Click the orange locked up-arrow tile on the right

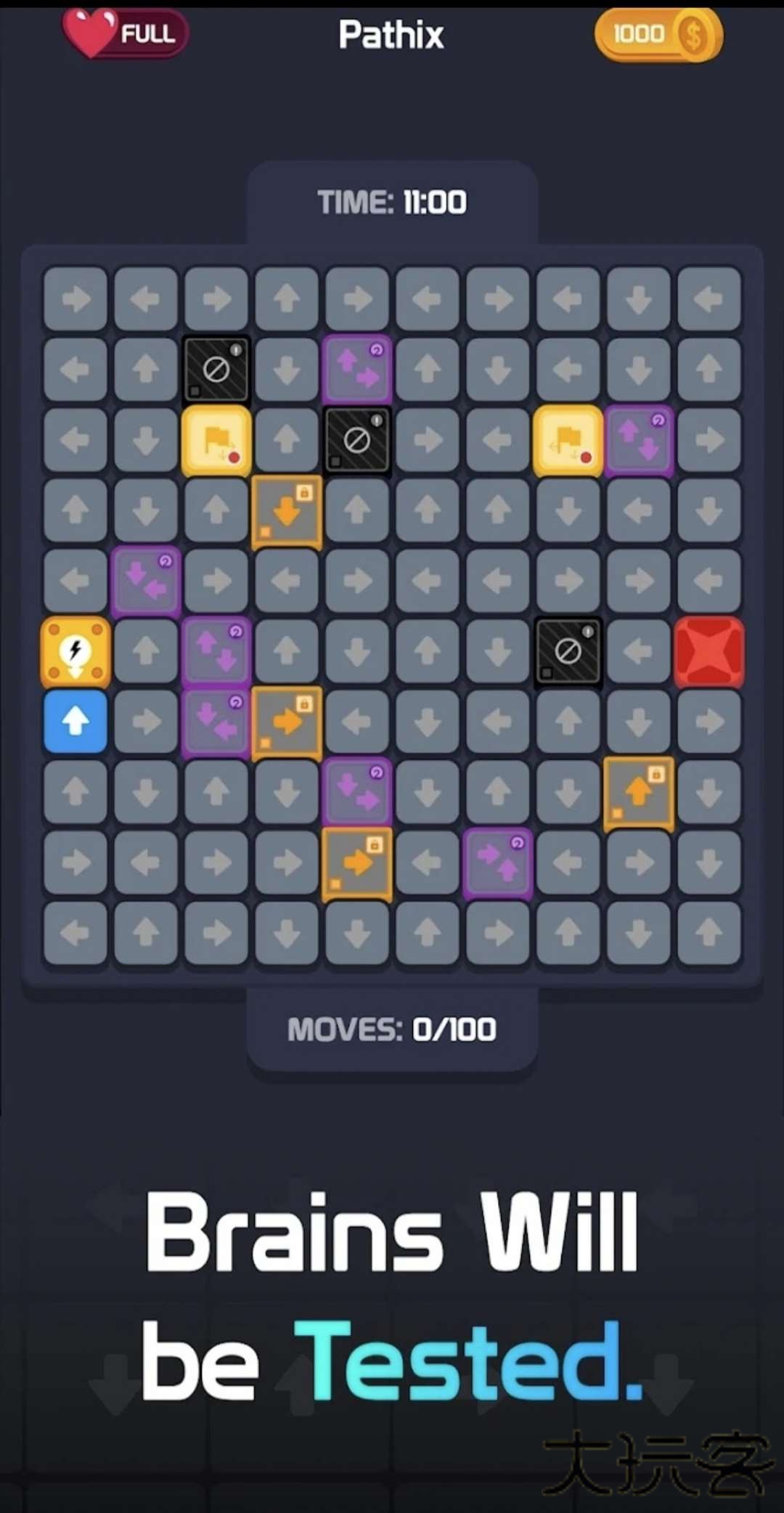tap(639, 791)
